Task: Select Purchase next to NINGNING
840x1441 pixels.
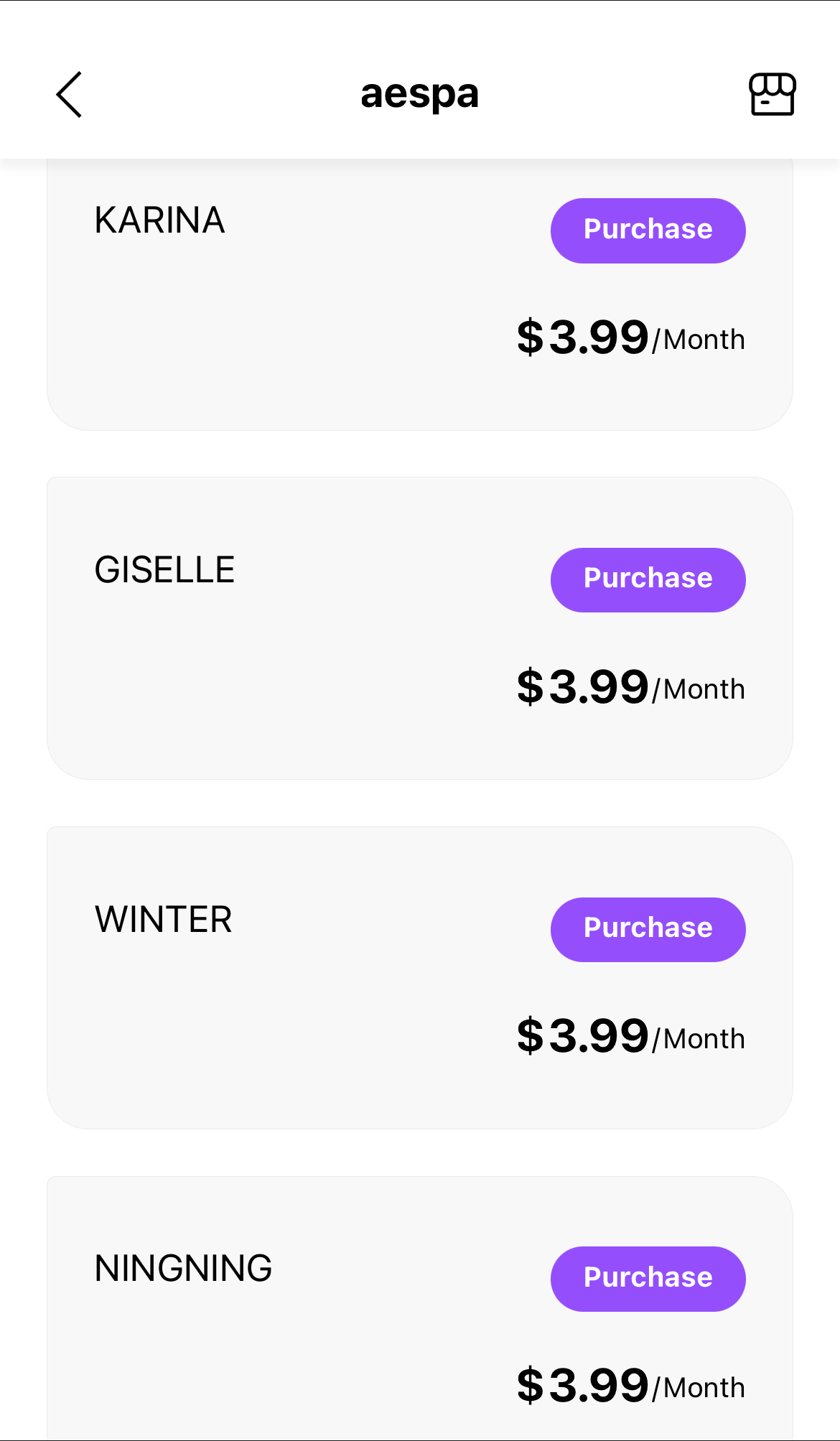Action: click(648, 1279)
